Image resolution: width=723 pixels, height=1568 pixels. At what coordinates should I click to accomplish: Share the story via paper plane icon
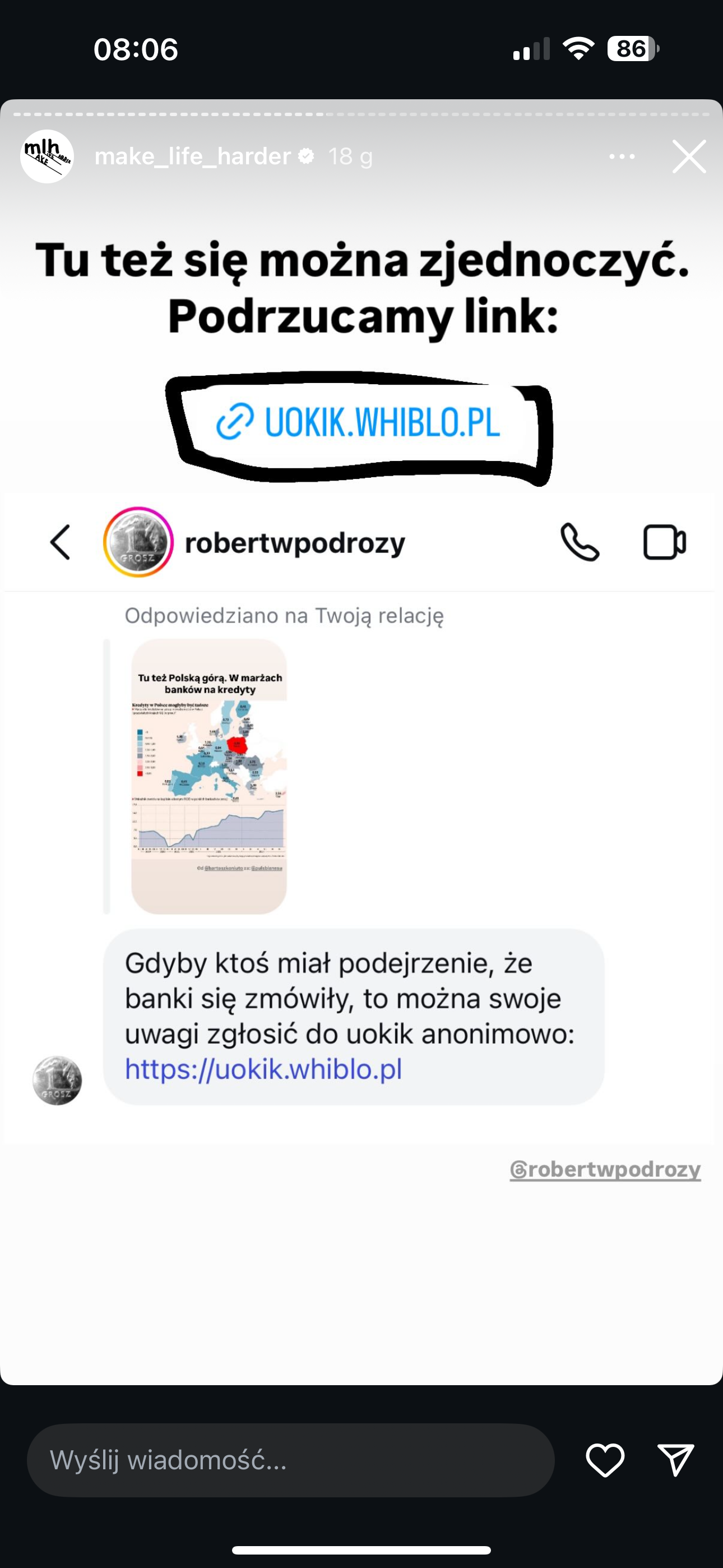[675, 1460]
